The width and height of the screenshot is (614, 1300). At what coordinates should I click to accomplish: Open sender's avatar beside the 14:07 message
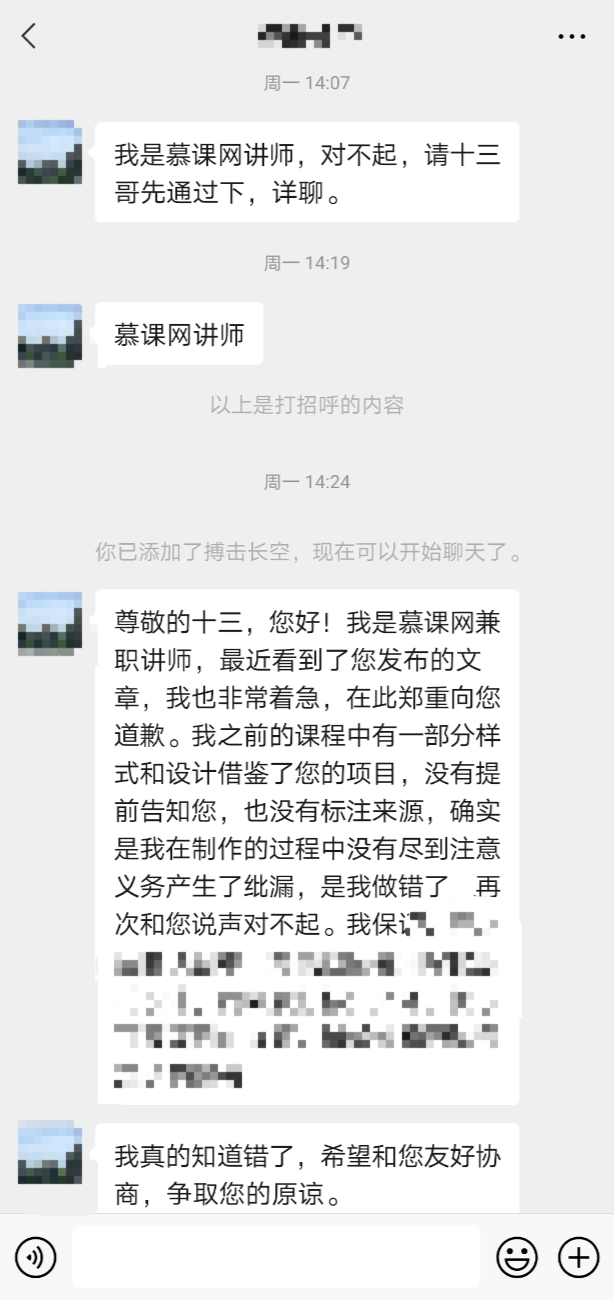pos(50,152)
